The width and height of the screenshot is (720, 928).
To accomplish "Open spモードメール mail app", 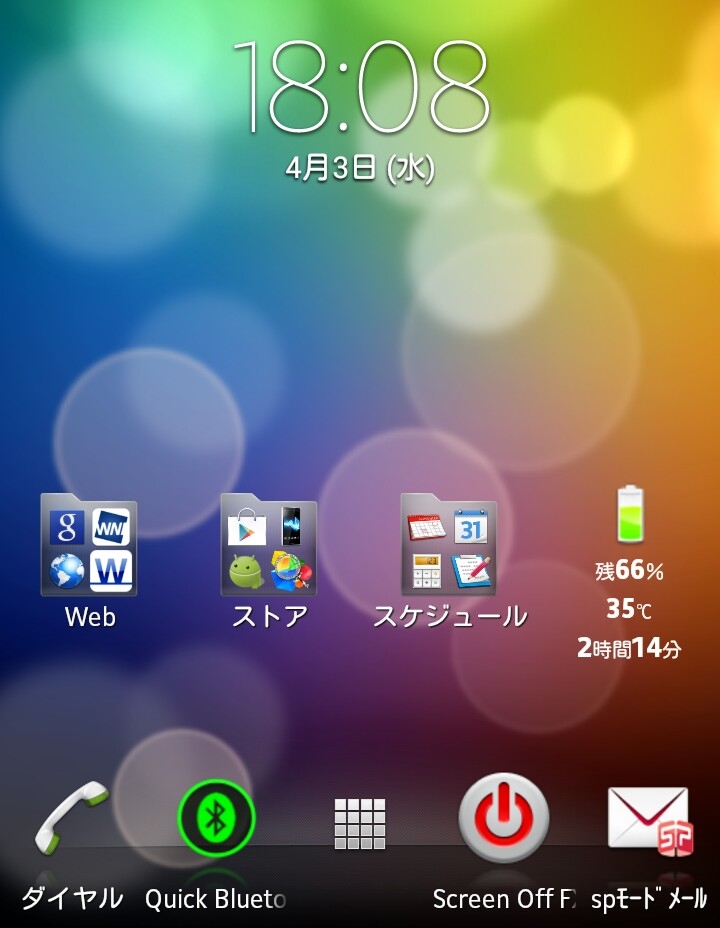I will click(649, 820).
